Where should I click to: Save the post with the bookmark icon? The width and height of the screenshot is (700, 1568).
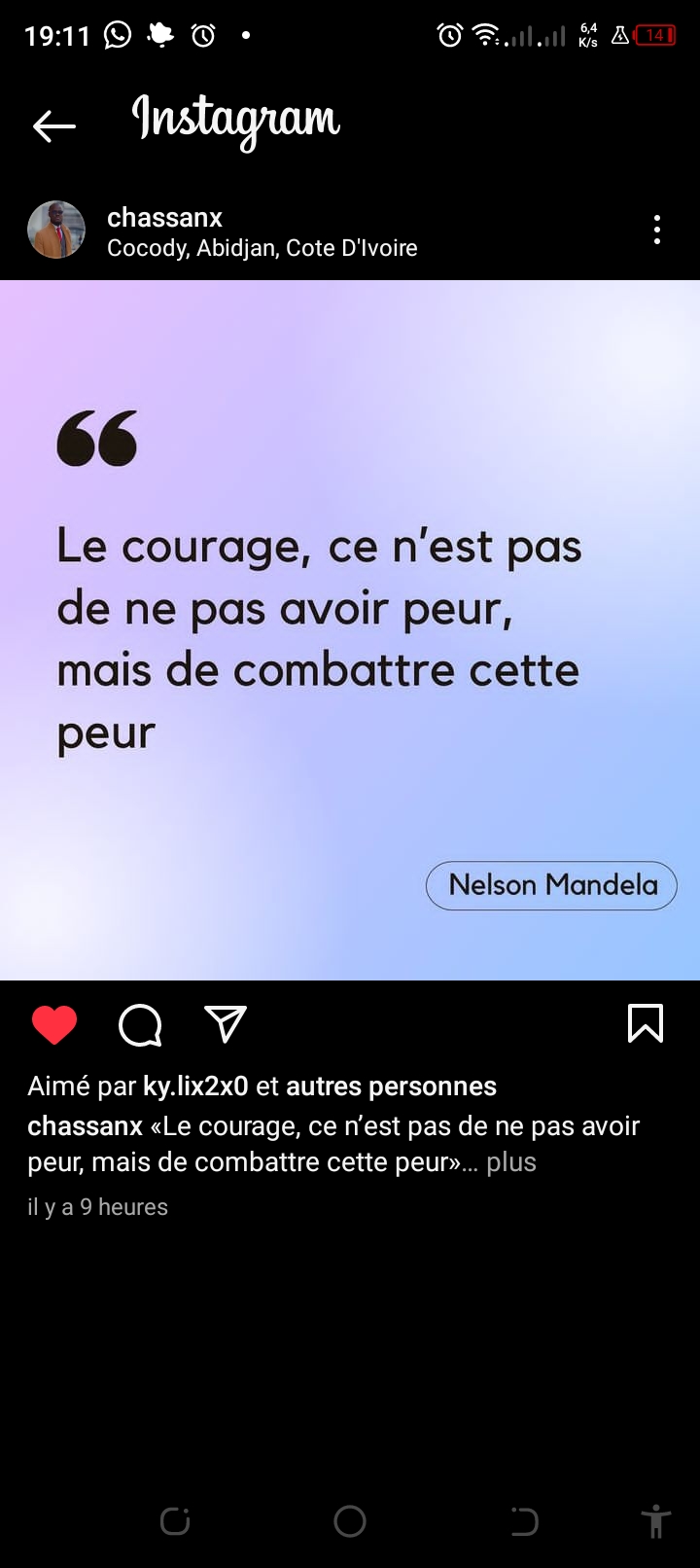(x=646, y=1023)
